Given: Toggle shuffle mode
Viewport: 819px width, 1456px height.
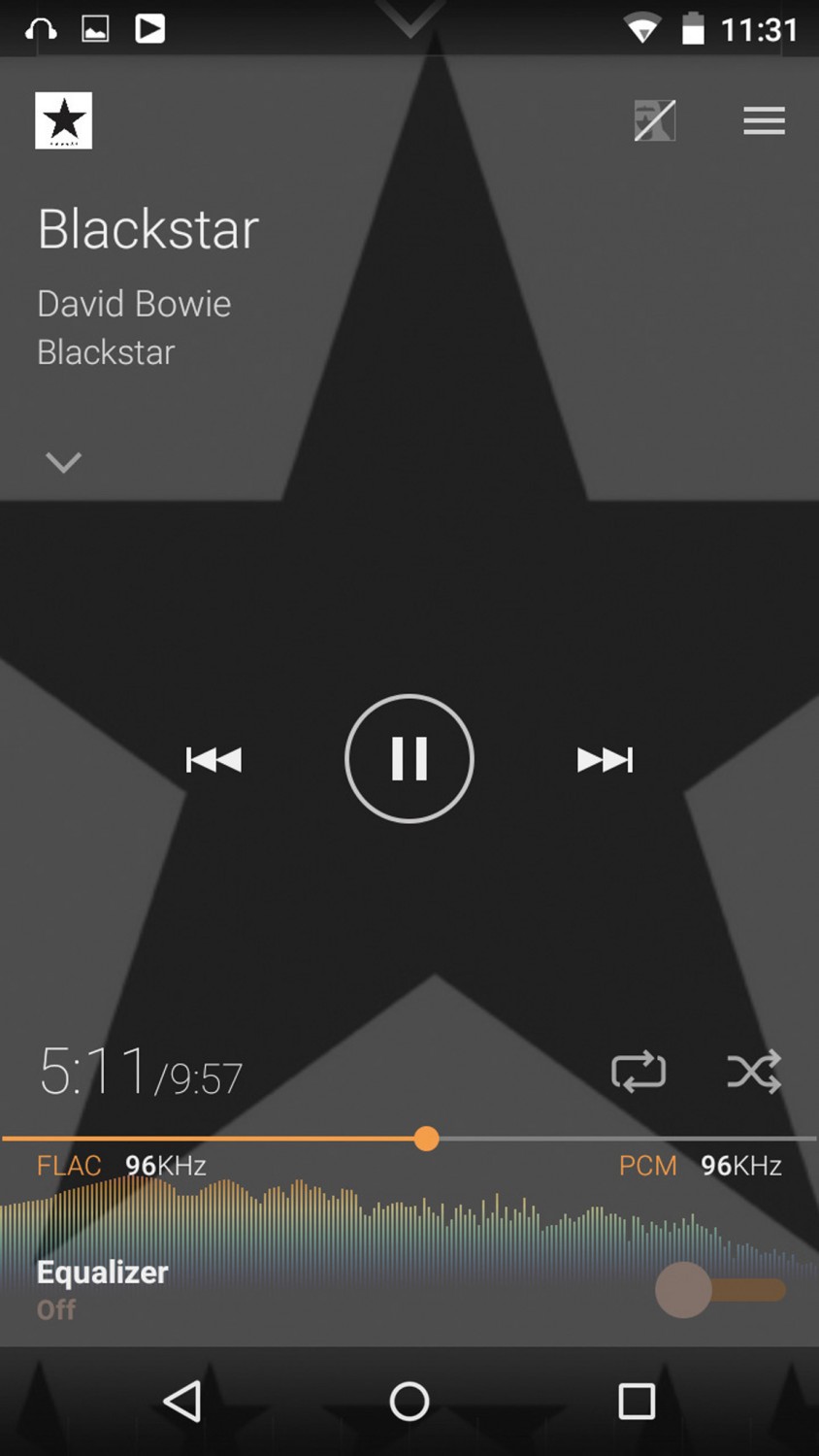Looking at the screenshot, I should tap(754, 1072).
